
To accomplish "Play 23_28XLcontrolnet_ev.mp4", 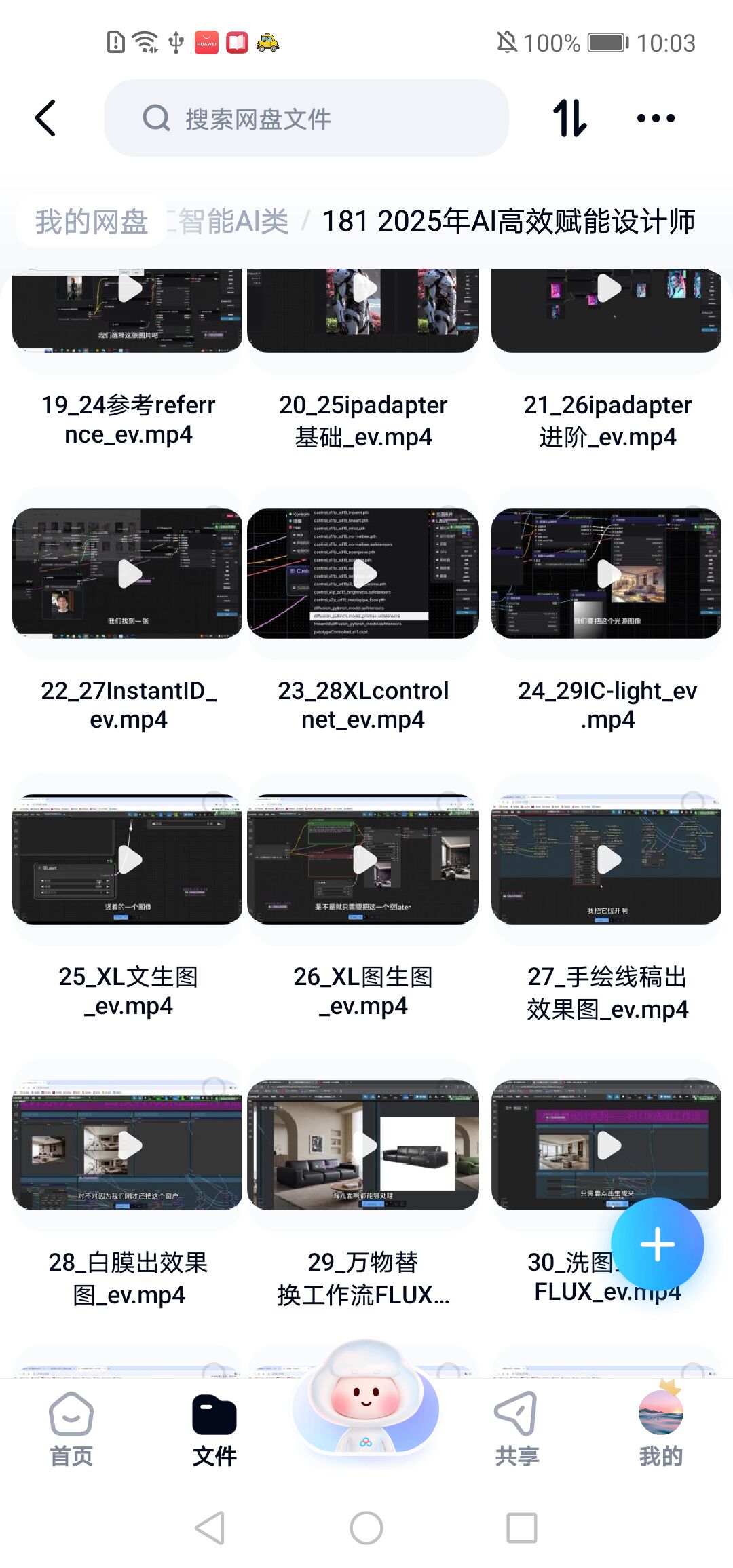I will point(363,574).
